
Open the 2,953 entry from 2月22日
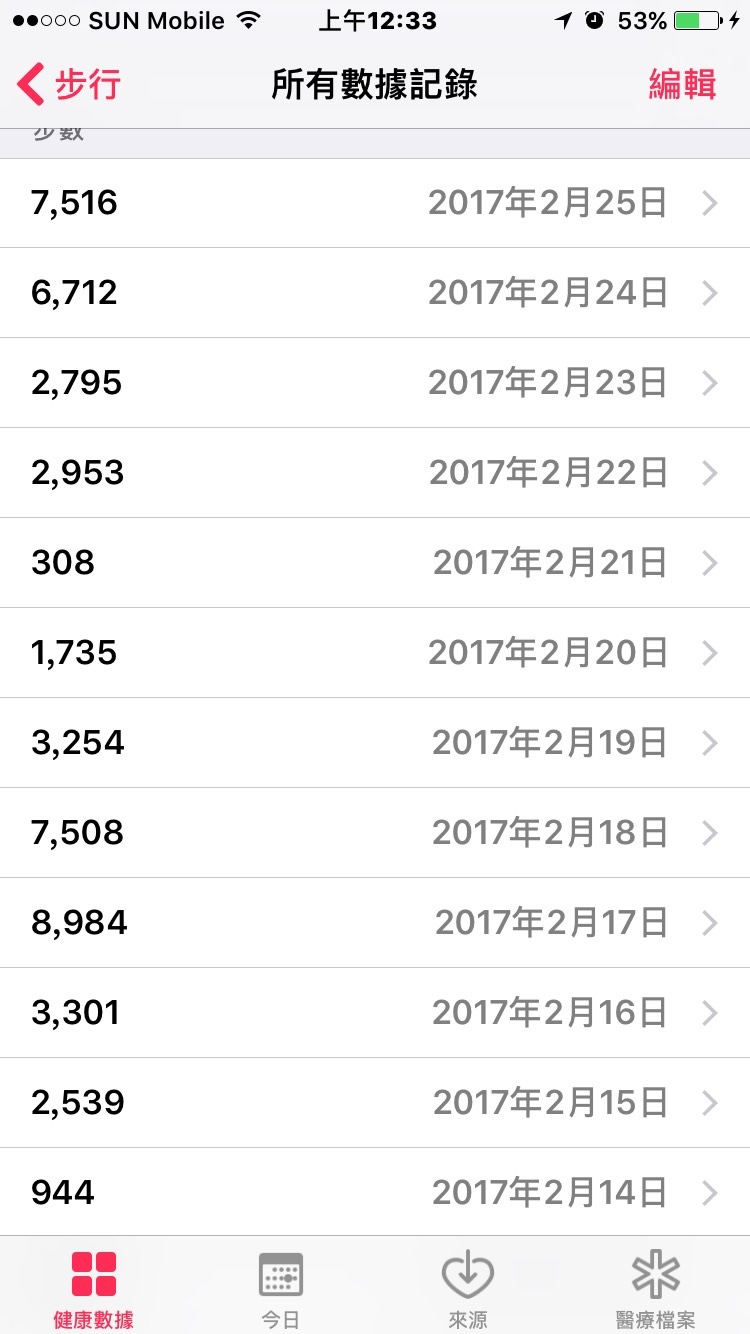(375, 473)
